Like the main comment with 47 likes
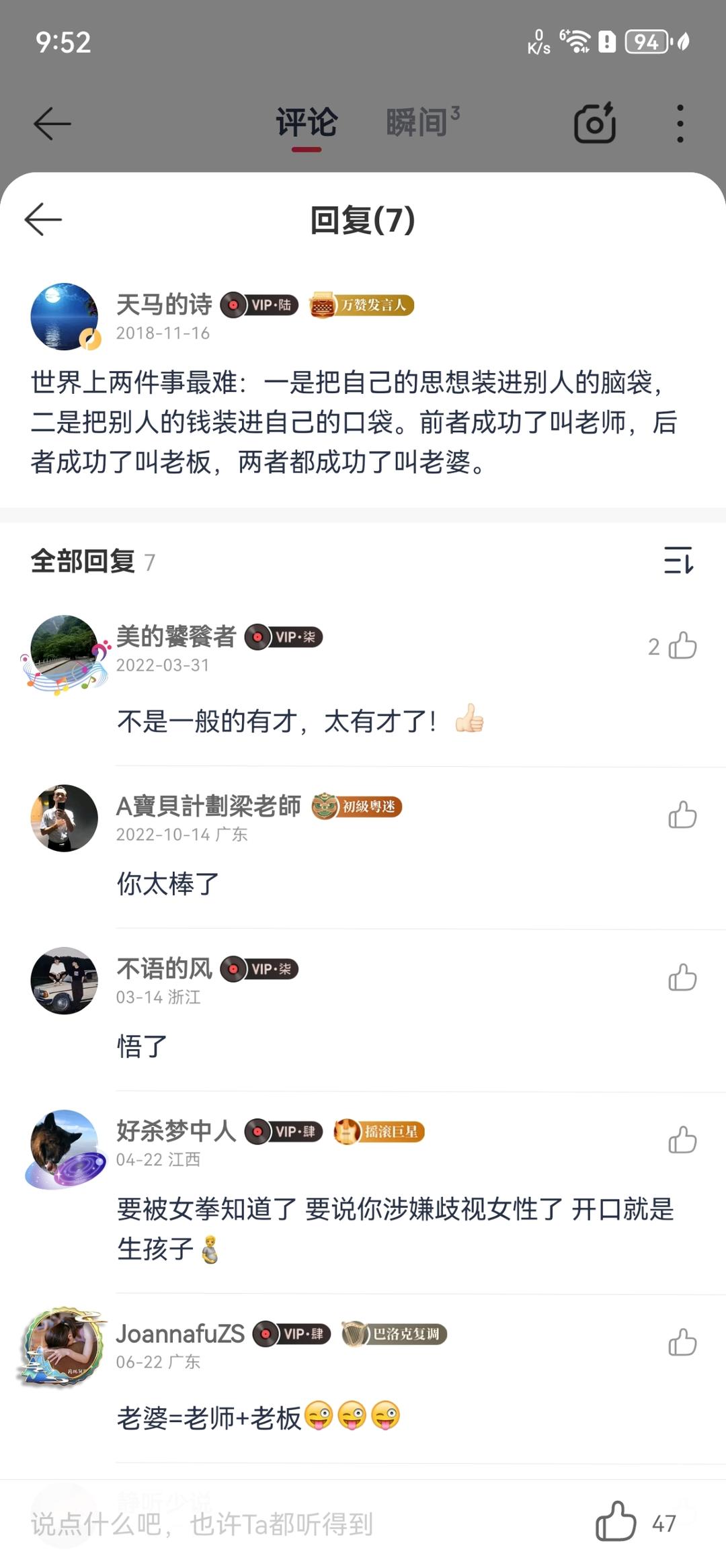This screenshot has height=1568, width=726. pyautogui.click(x=616, y=1522)
